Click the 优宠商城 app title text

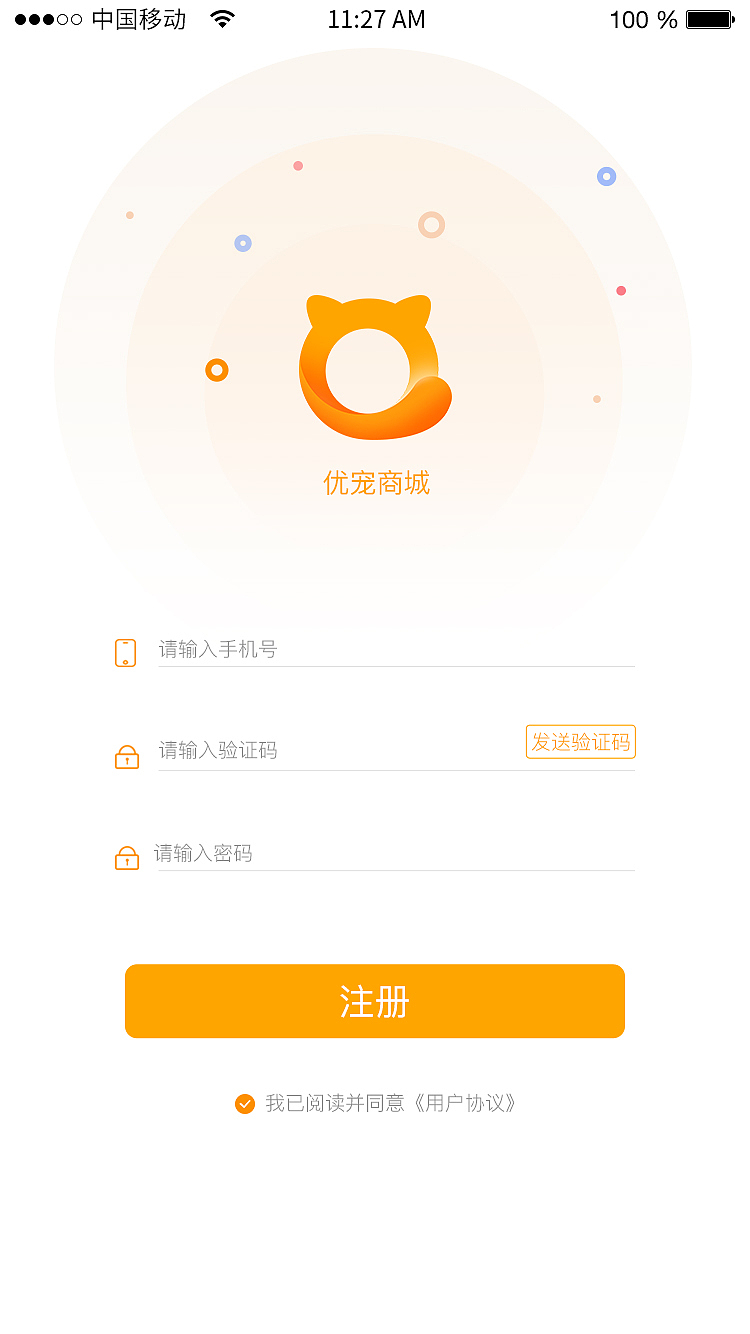[375, 483]
